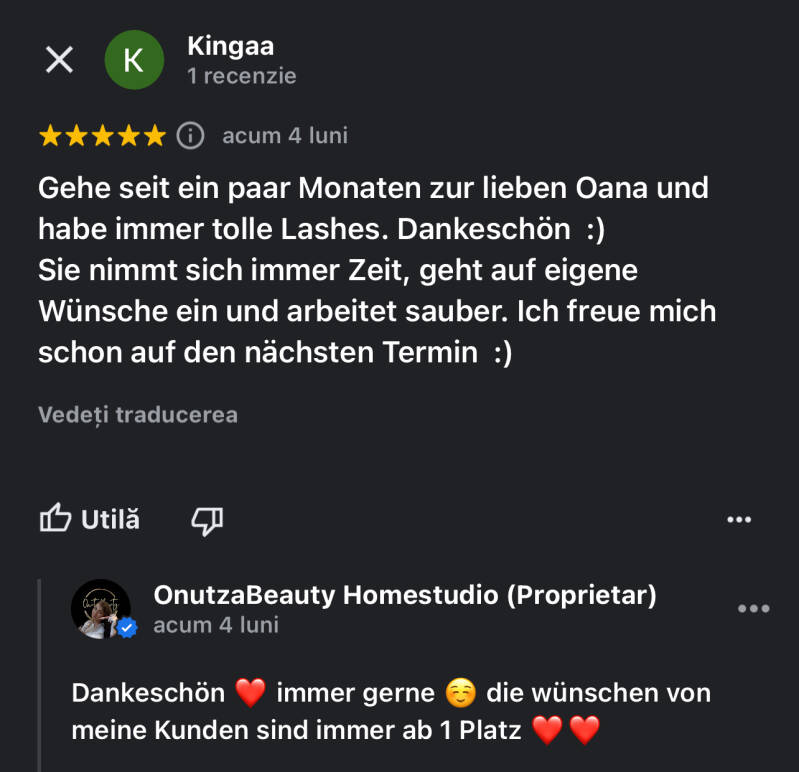Tap the rating info icon
Viewport: 799px width, 772px height.
[x=190, y=136]
